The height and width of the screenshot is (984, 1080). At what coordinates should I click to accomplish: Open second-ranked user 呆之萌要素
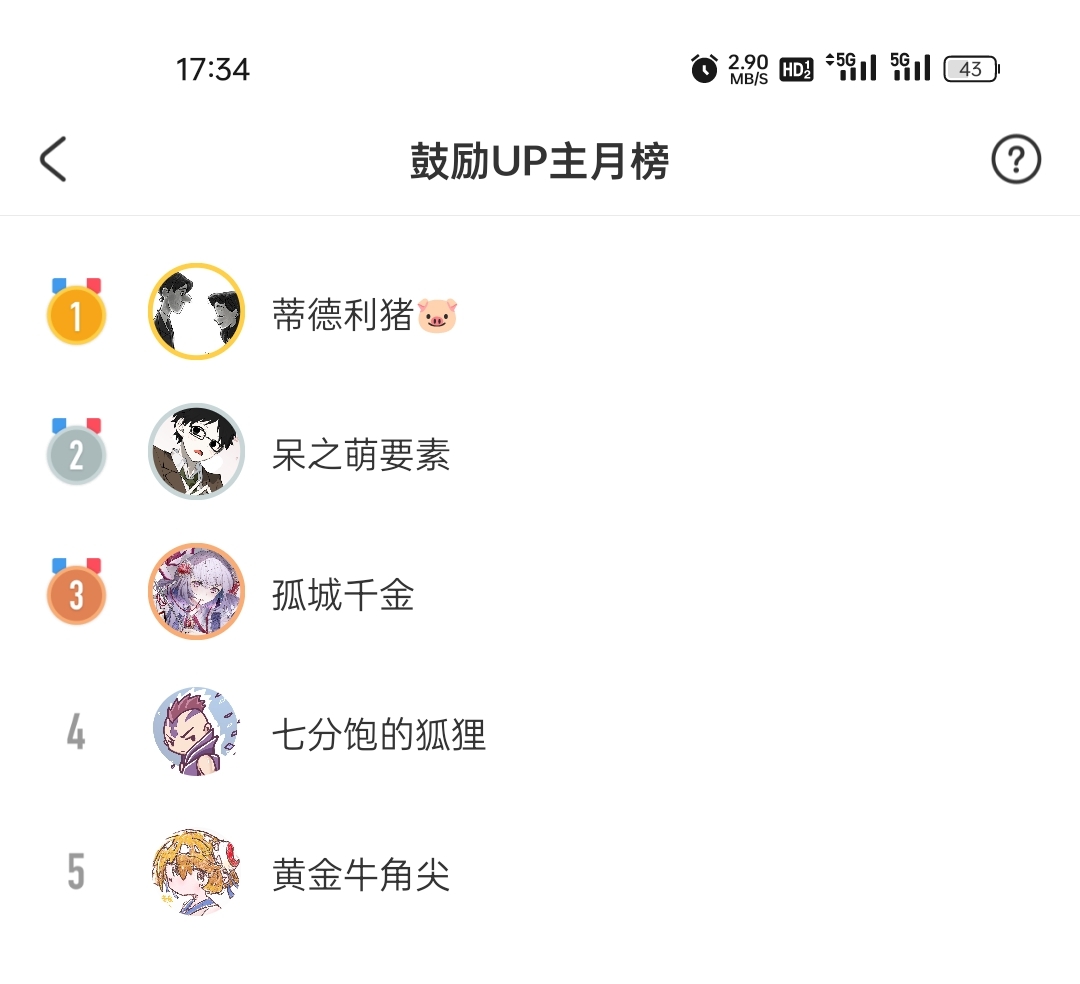[x=360, y=456]
